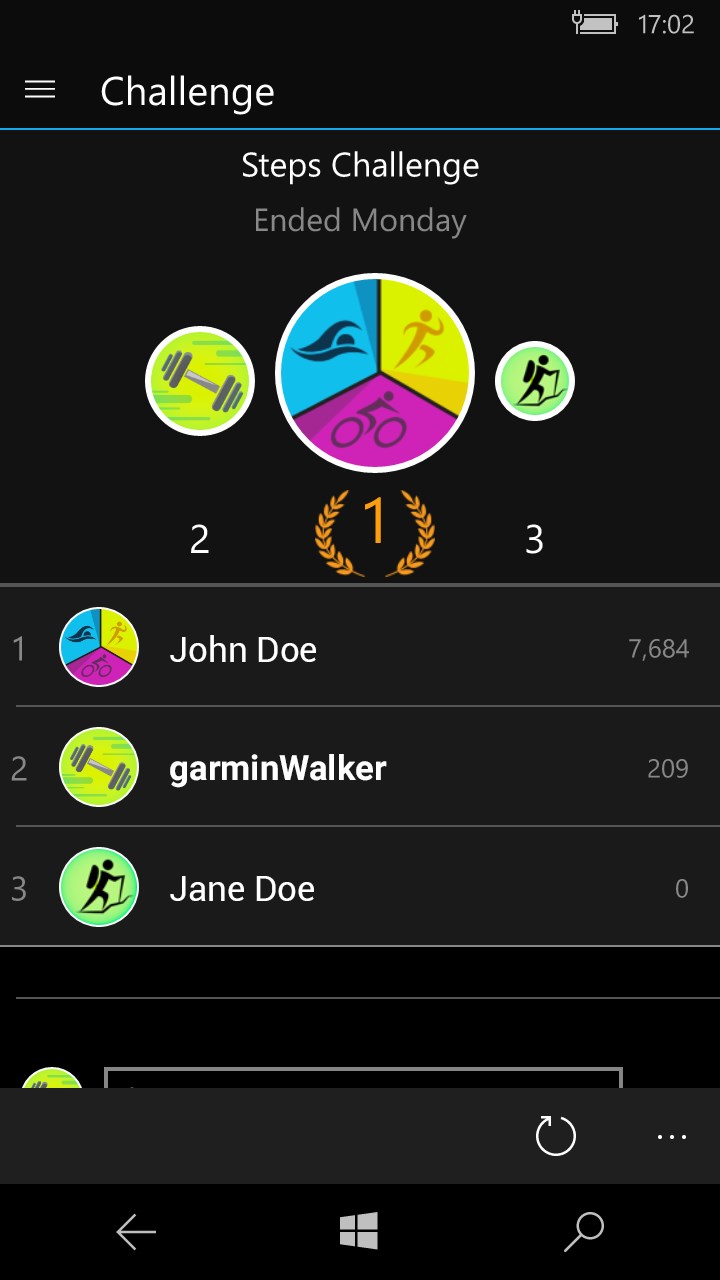Screen dimensions: 720x1280
Task: Tap the partially visible input field at the bottom
Action: coord(365,1083)
